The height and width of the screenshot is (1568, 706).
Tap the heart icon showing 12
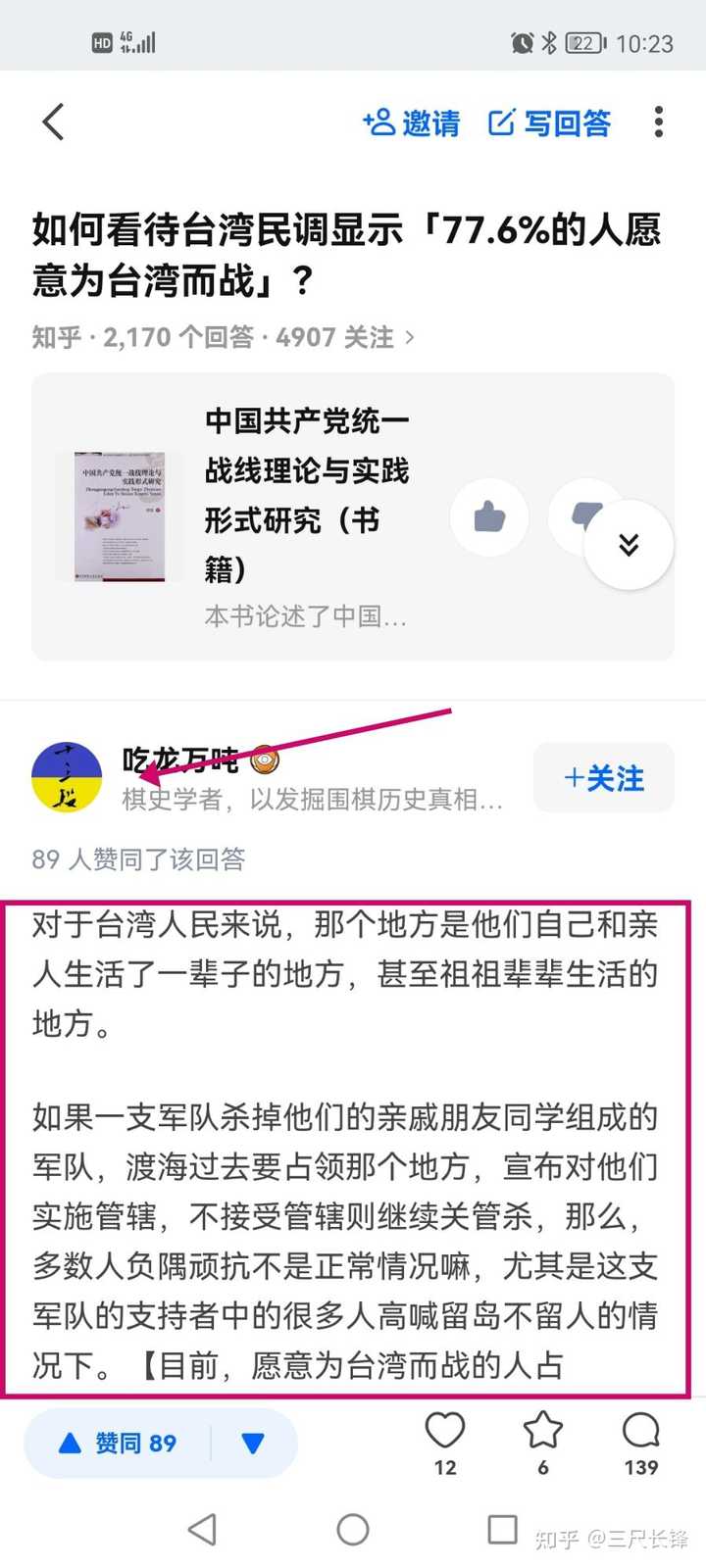coord(445,1433)
